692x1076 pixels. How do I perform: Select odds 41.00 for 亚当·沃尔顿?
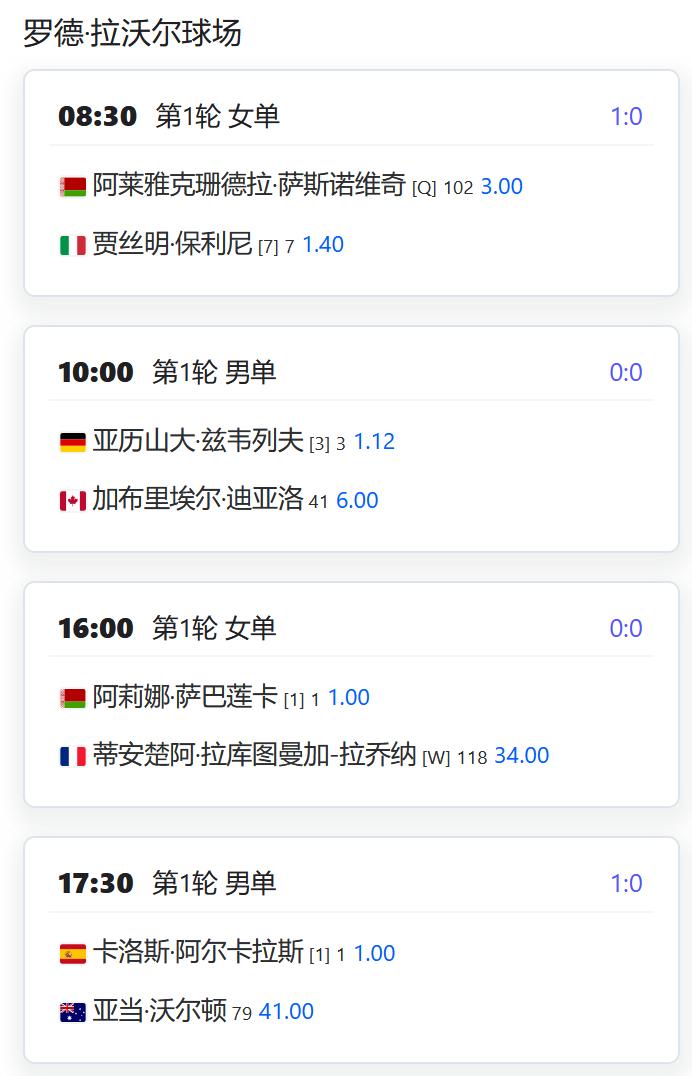286,1011
